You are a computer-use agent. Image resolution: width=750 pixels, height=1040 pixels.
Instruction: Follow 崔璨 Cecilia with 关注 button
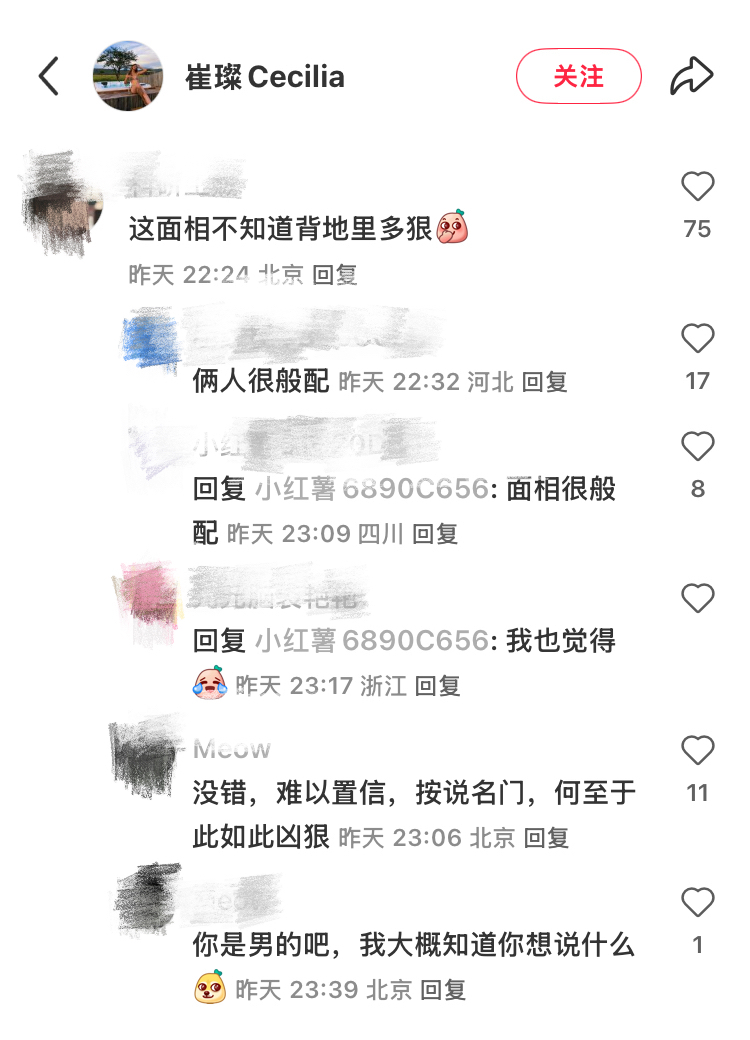point(578,76)
